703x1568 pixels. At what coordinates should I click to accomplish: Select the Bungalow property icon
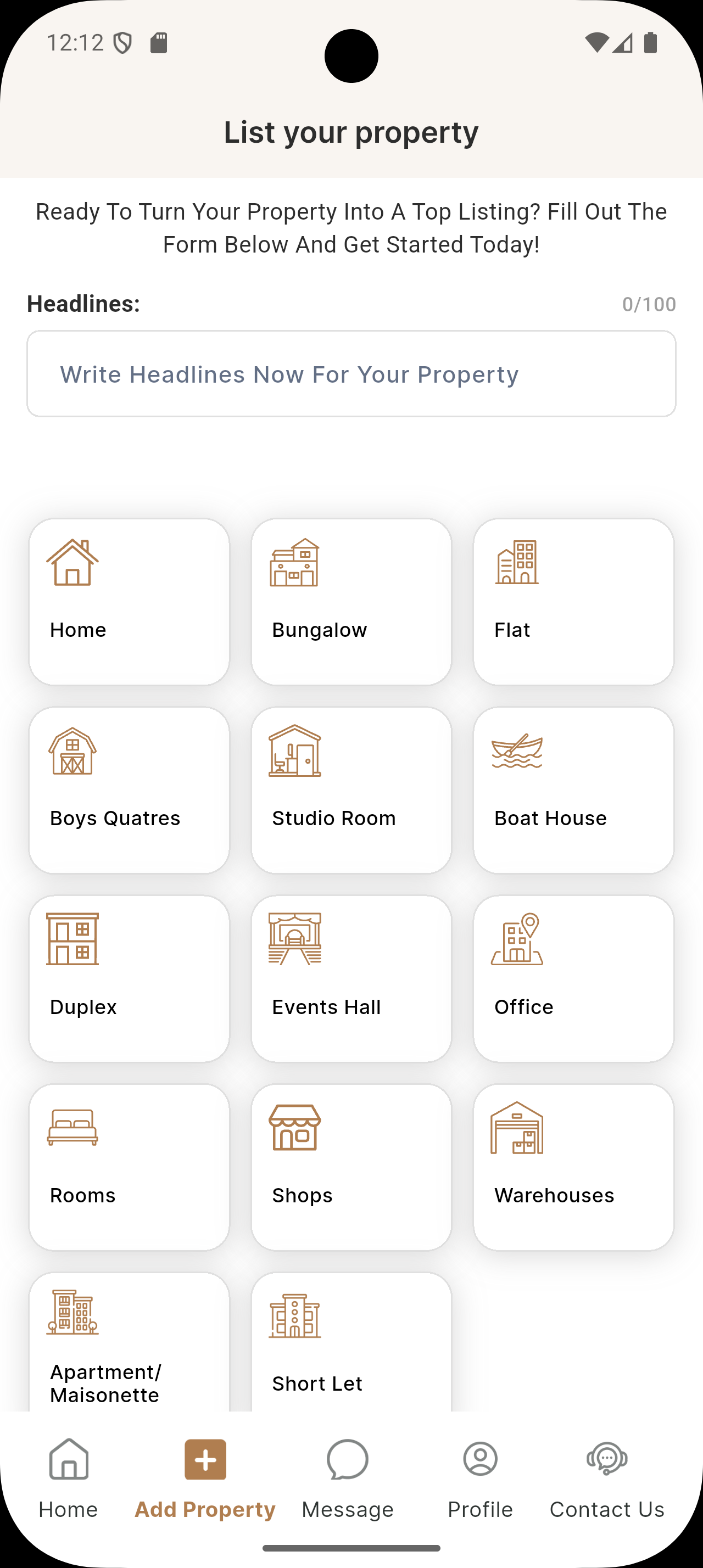tap(294, 564)
